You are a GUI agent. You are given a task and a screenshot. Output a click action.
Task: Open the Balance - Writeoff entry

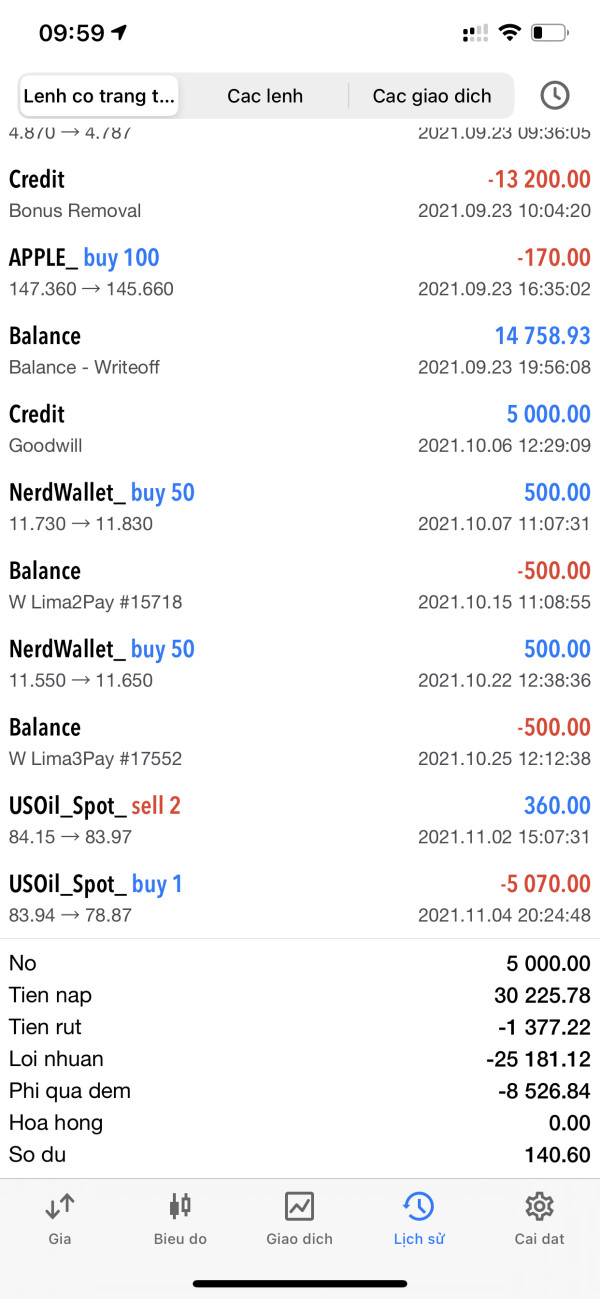[300, 350]
